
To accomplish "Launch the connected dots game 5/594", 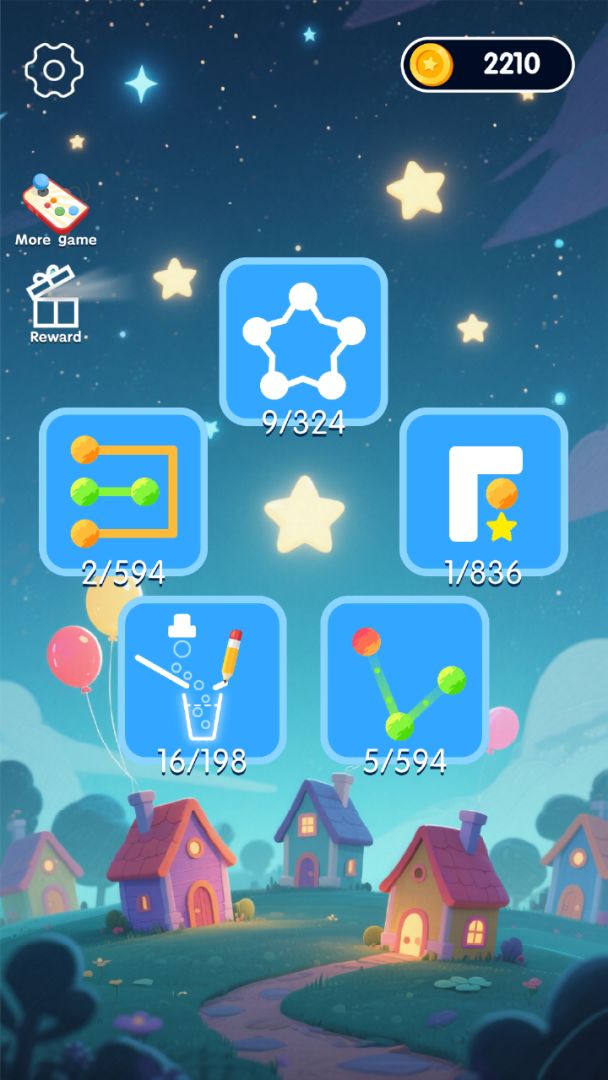I will click(405, 678).
